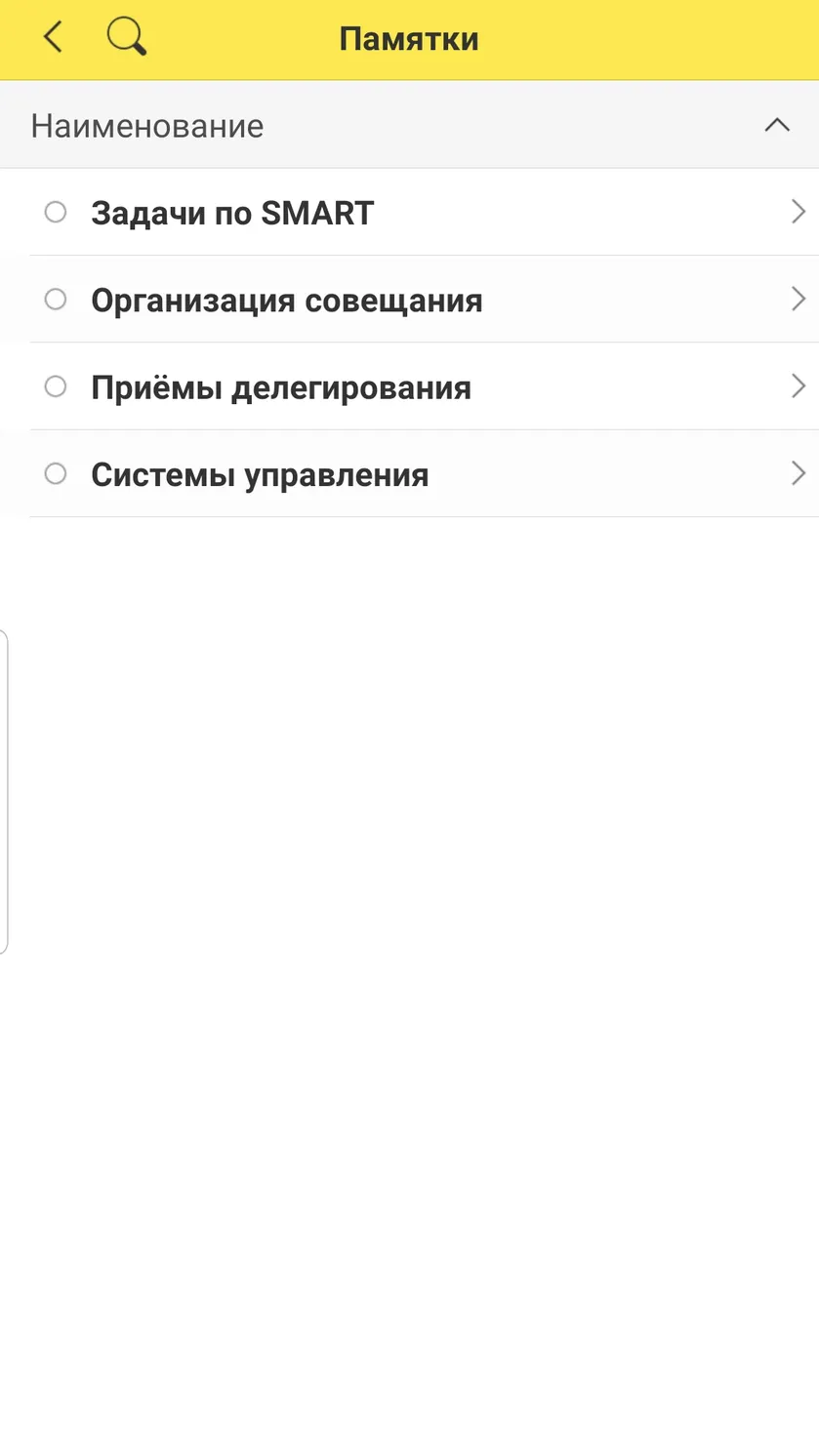Open the Системы управления memo
The width and height of the screenshot is (819, 1456).
[x=409, y=473]
